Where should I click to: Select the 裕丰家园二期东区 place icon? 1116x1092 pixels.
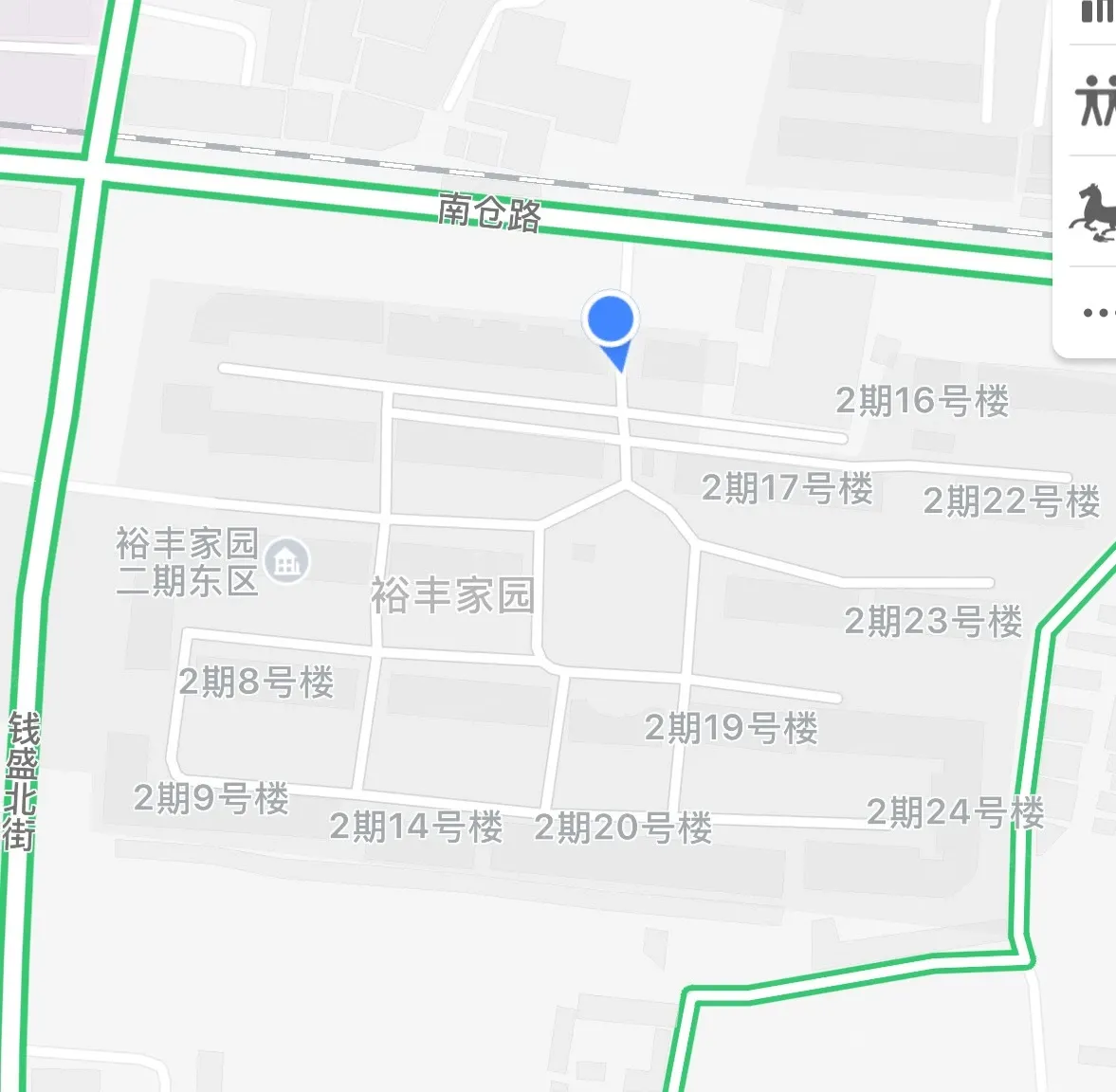[x=286, y=560]
